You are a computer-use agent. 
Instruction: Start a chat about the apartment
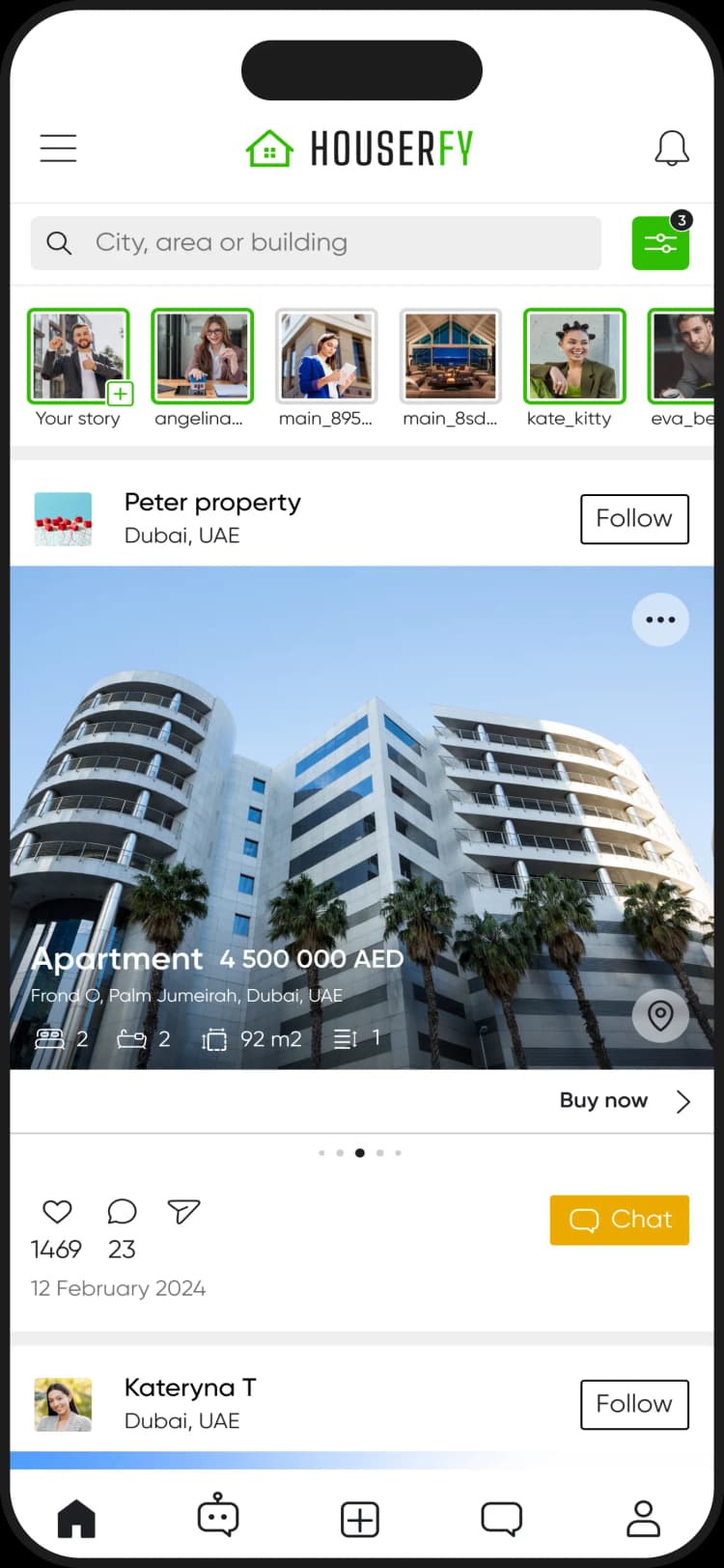620,1220
